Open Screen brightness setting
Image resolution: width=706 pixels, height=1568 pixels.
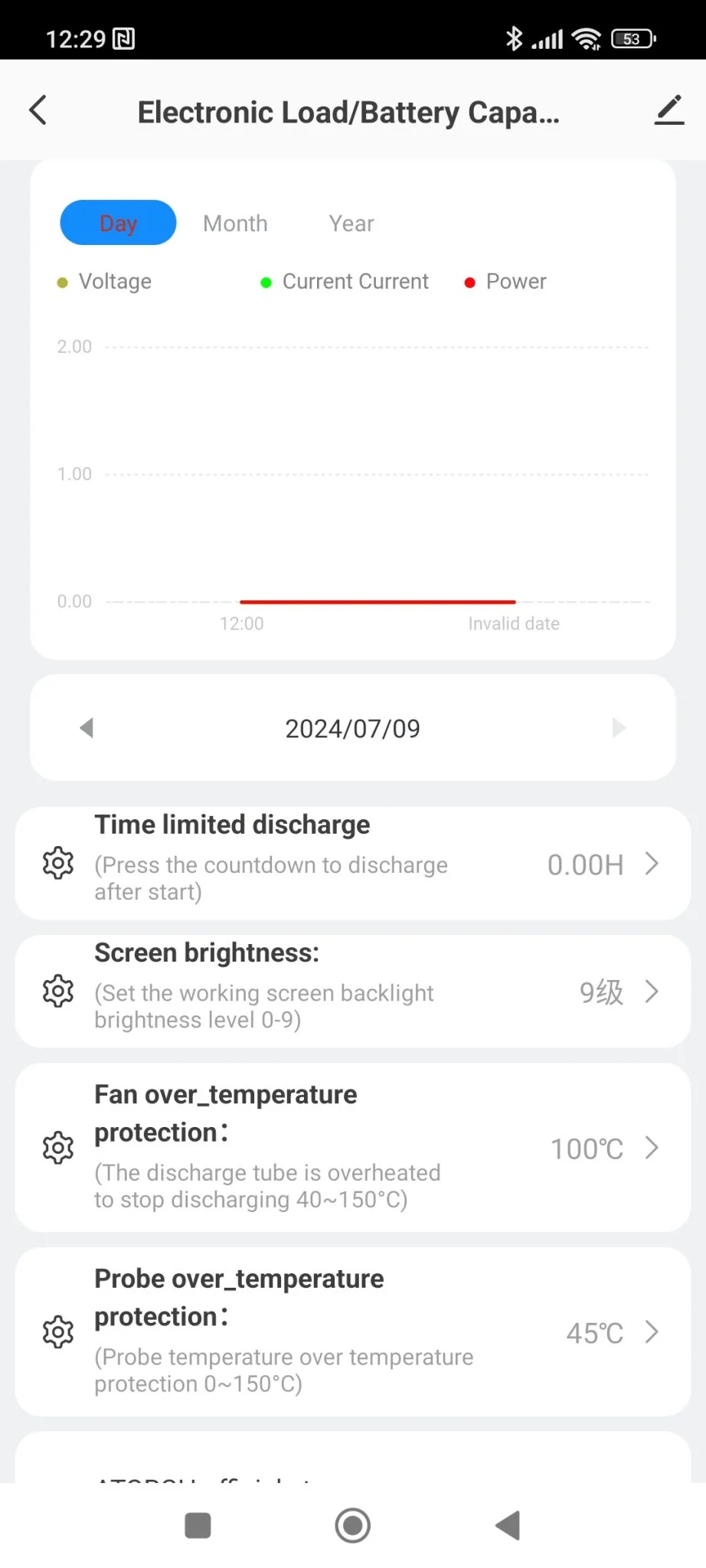click(x=352, y=991)
